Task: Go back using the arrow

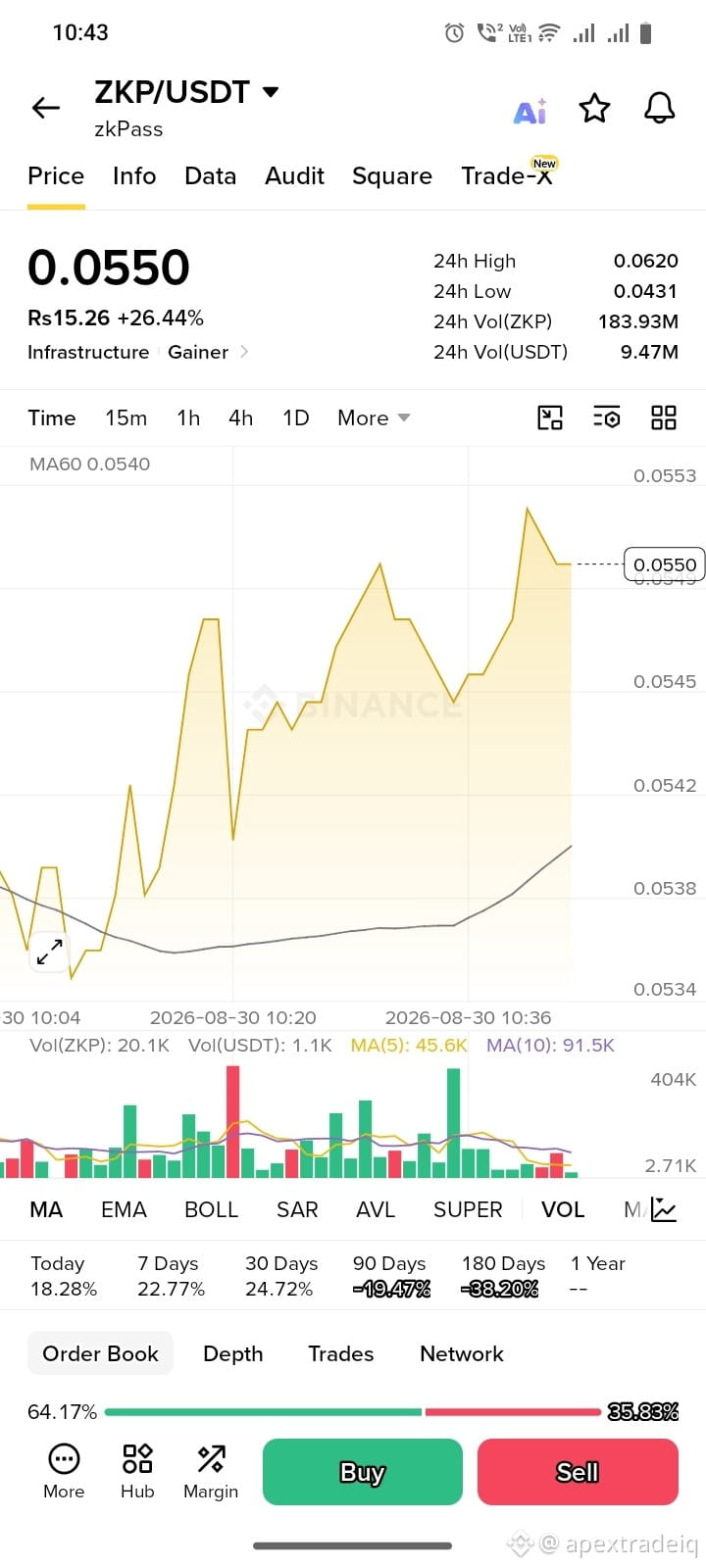Action: tap(46, 108)
